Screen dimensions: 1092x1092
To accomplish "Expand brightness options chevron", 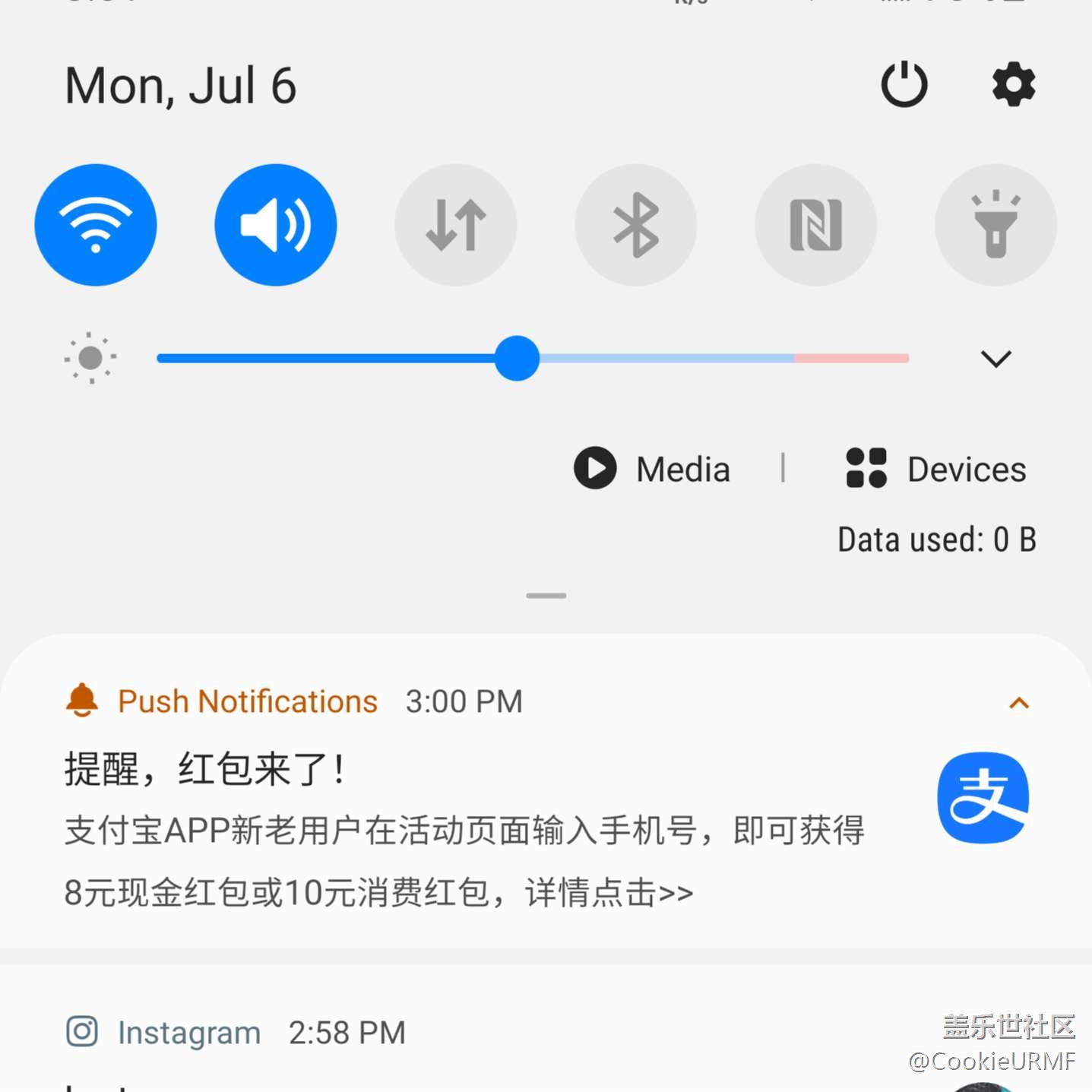I will [x=995, y=358].
